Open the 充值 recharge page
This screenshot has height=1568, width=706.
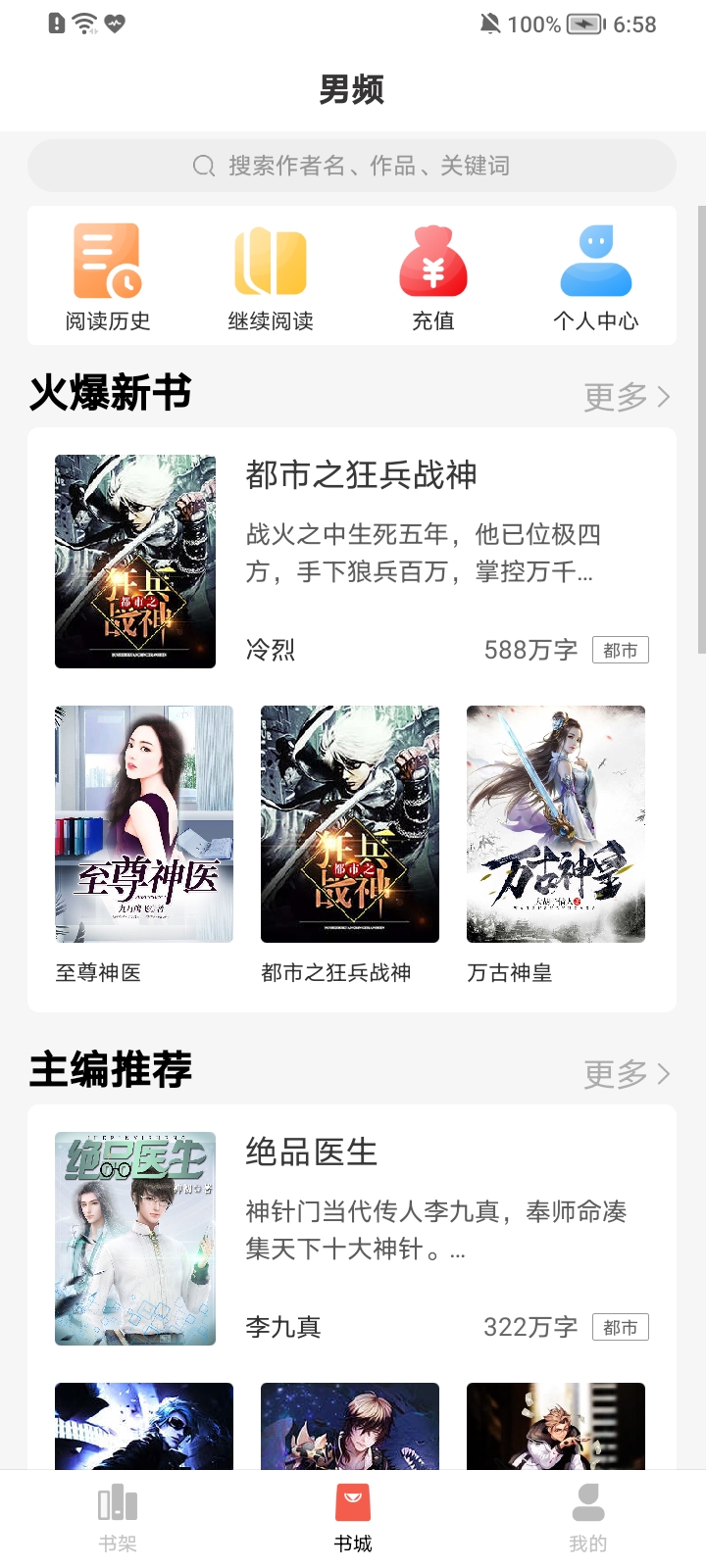click(433, 277)
